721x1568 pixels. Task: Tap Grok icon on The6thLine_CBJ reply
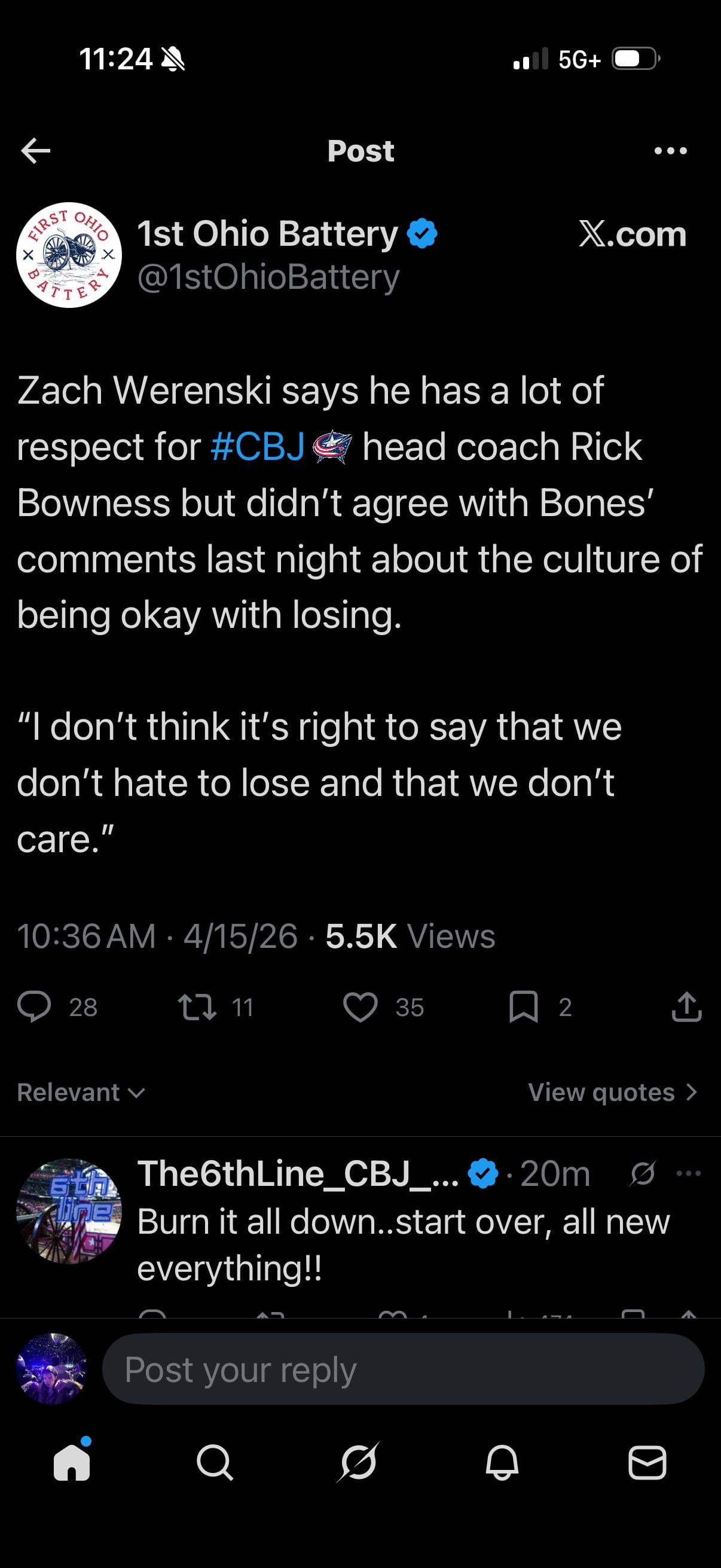point(643,1173)
